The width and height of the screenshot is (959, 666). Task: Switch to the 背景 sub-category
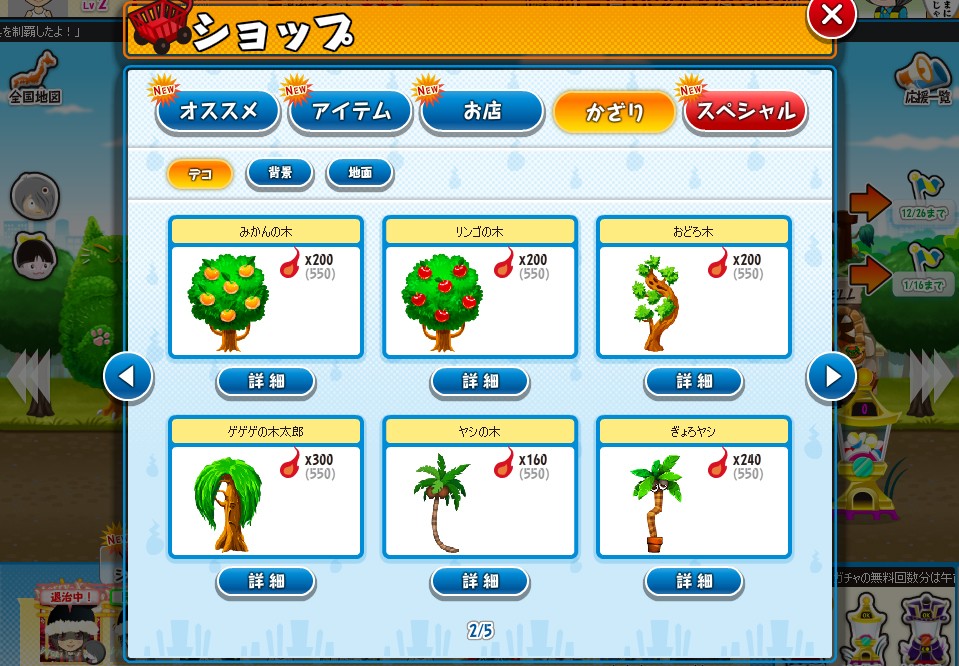tap(280, 173)
